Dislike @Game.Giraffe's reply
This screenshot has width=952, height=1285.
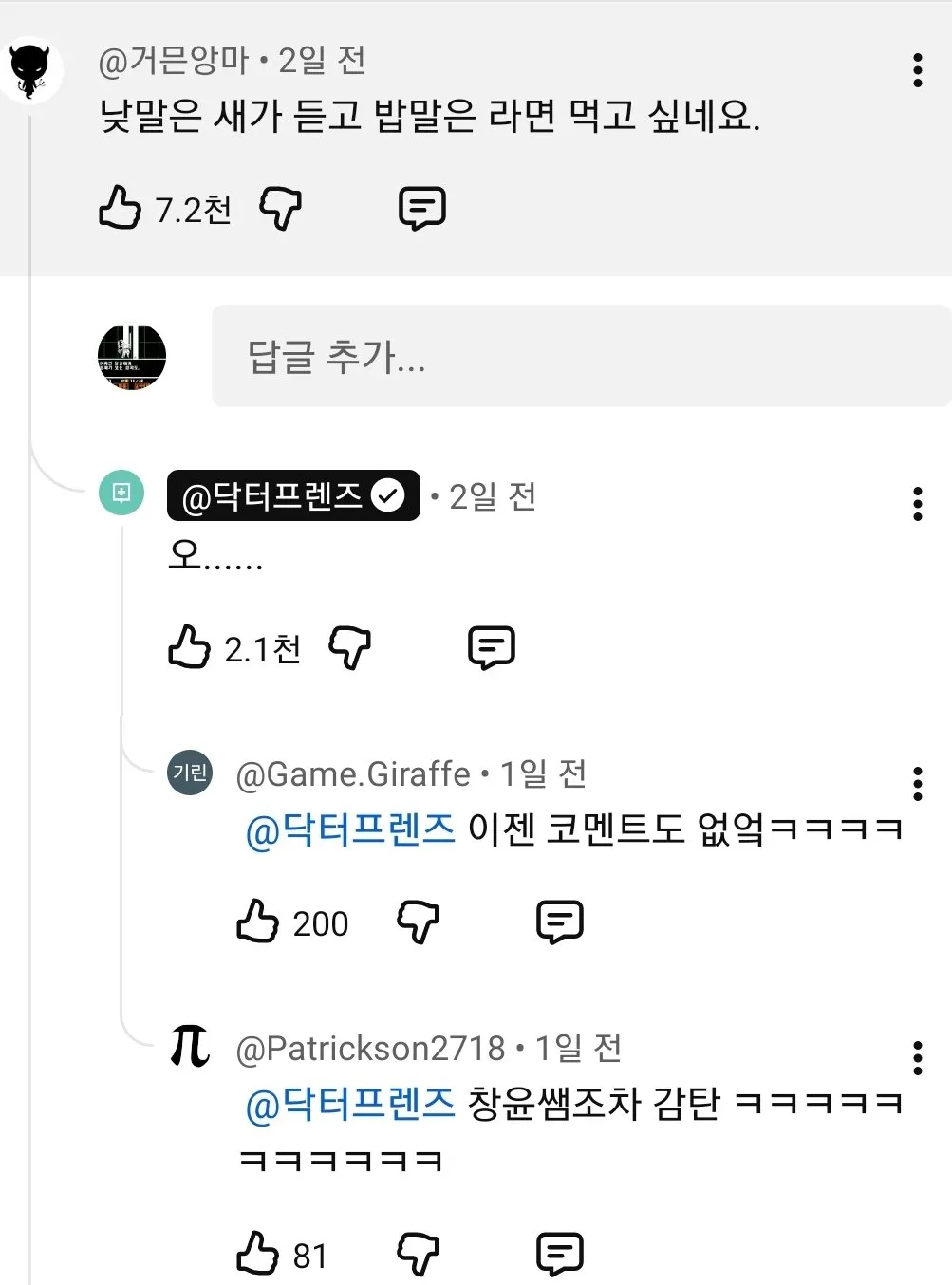tap(418, 922)
